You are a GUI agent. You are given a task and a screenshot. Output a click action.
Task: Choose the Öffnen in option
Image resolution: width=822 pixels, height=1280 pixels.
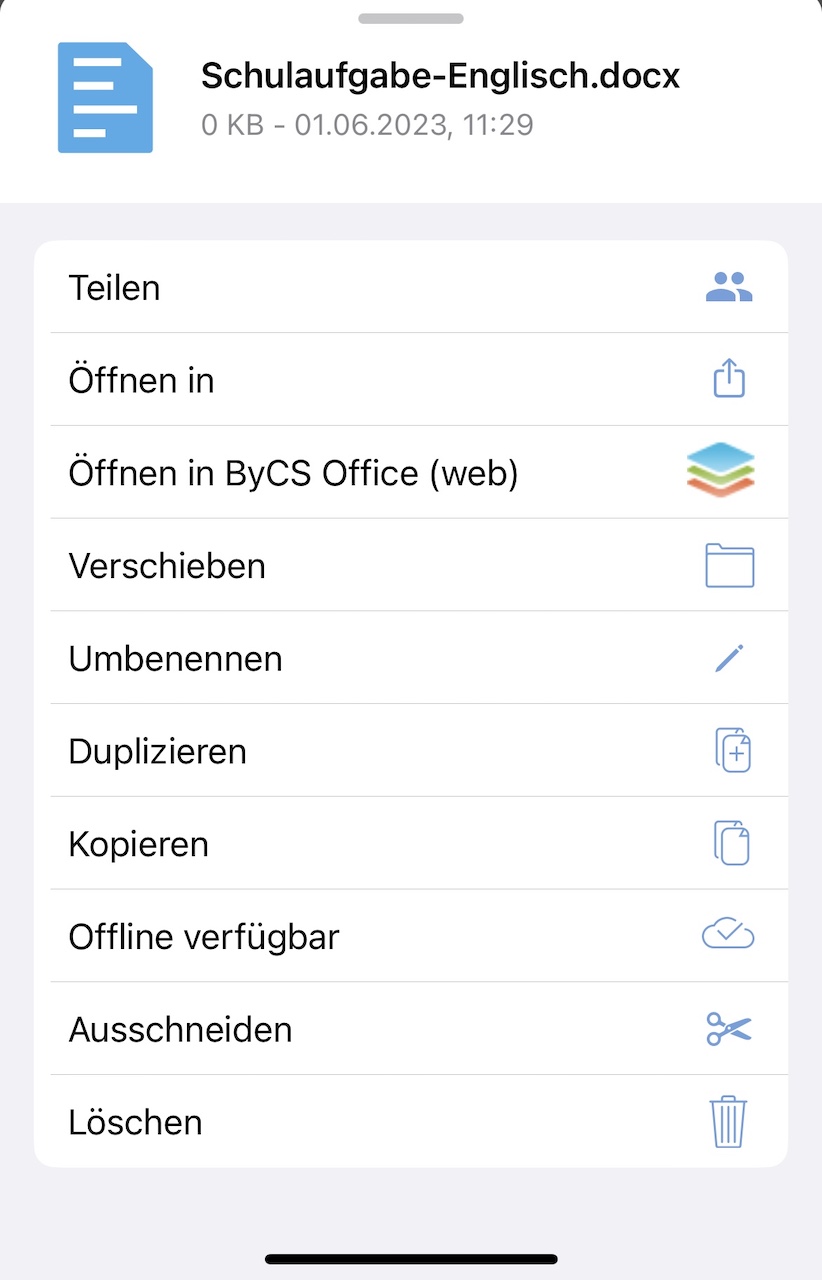(x=410, y=380)
